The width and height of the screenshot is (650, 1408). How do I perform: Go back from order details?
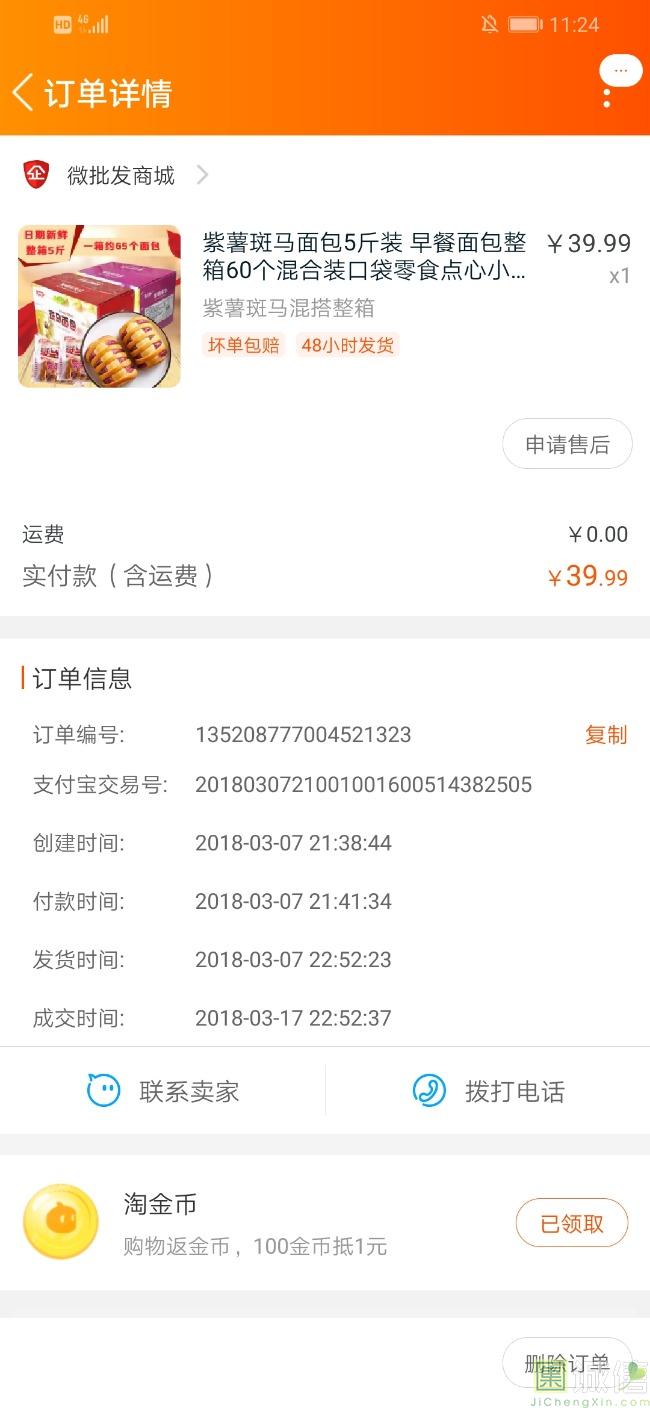tap(23, 93)
